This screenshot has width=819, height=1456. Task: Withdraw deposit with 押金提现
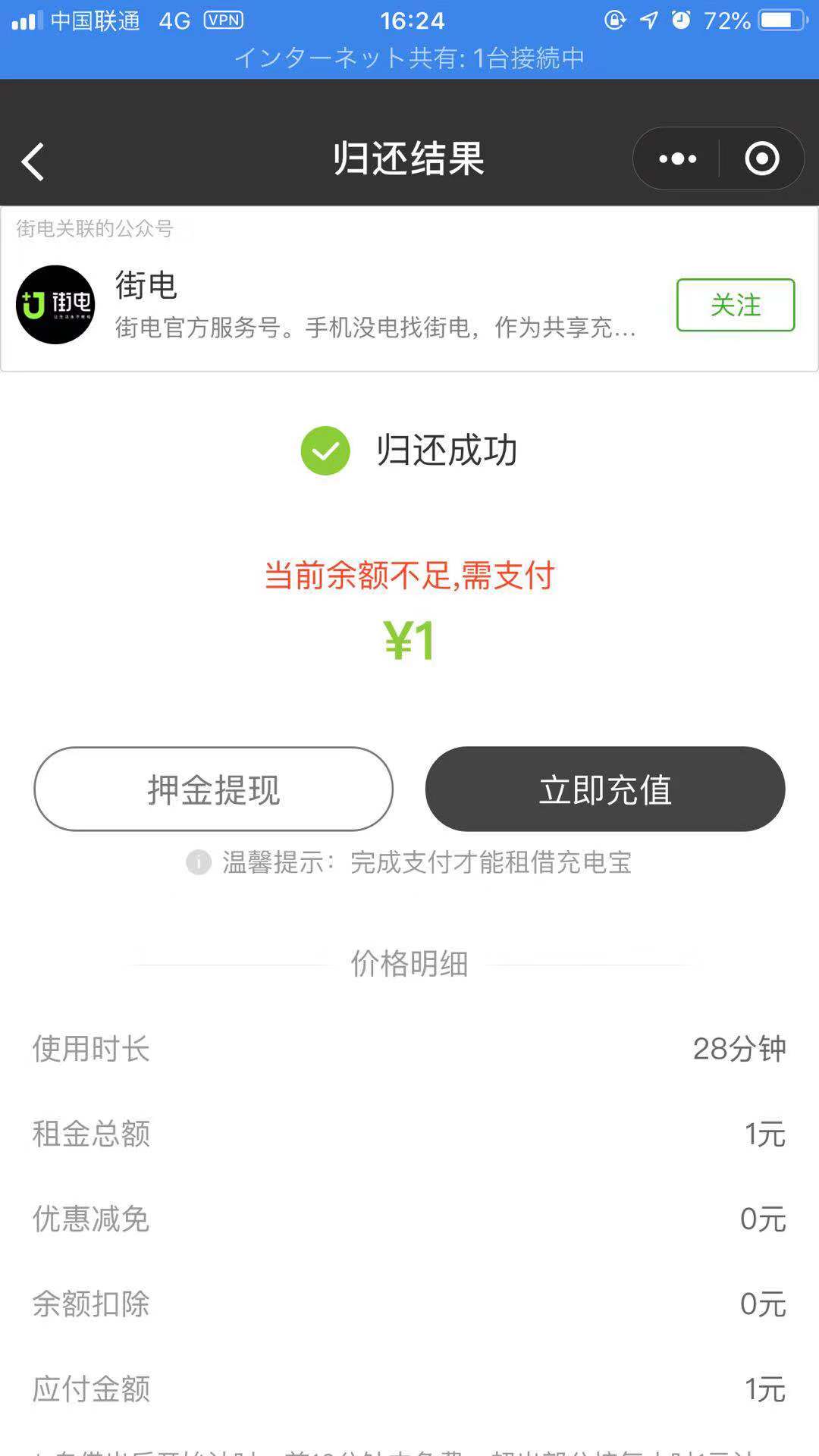click(214, 789)
